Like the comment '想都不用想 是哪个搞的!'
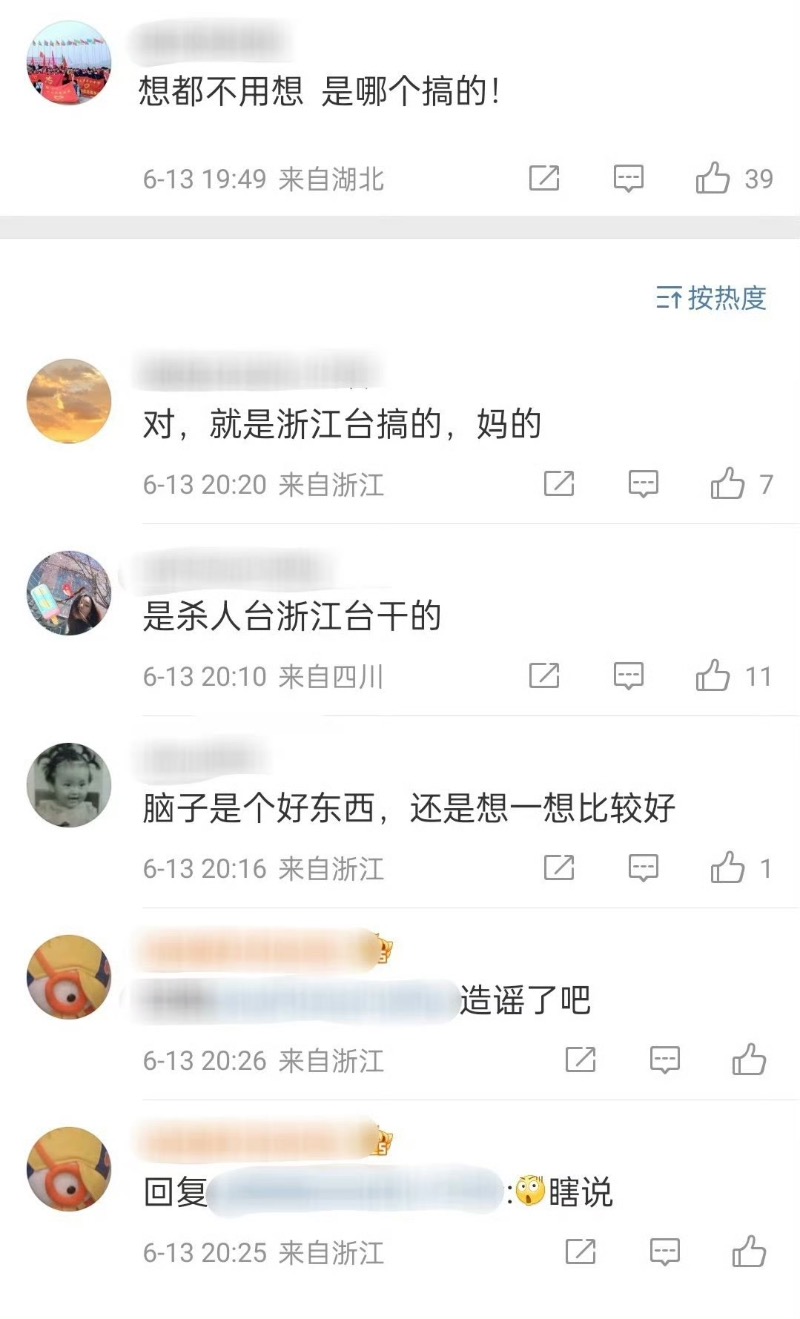Screen dimensions: 800x1319 click(x=714, y=179)
